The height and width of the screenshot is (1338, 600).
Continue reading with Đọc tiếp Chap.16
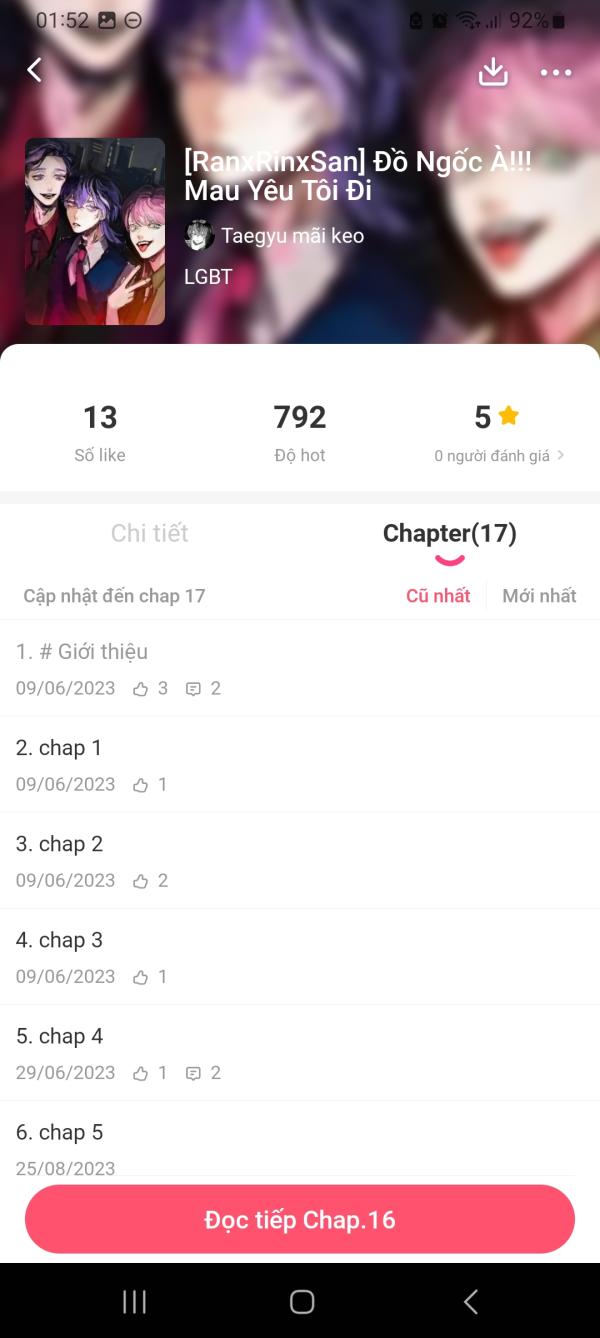click(300, 1220)
